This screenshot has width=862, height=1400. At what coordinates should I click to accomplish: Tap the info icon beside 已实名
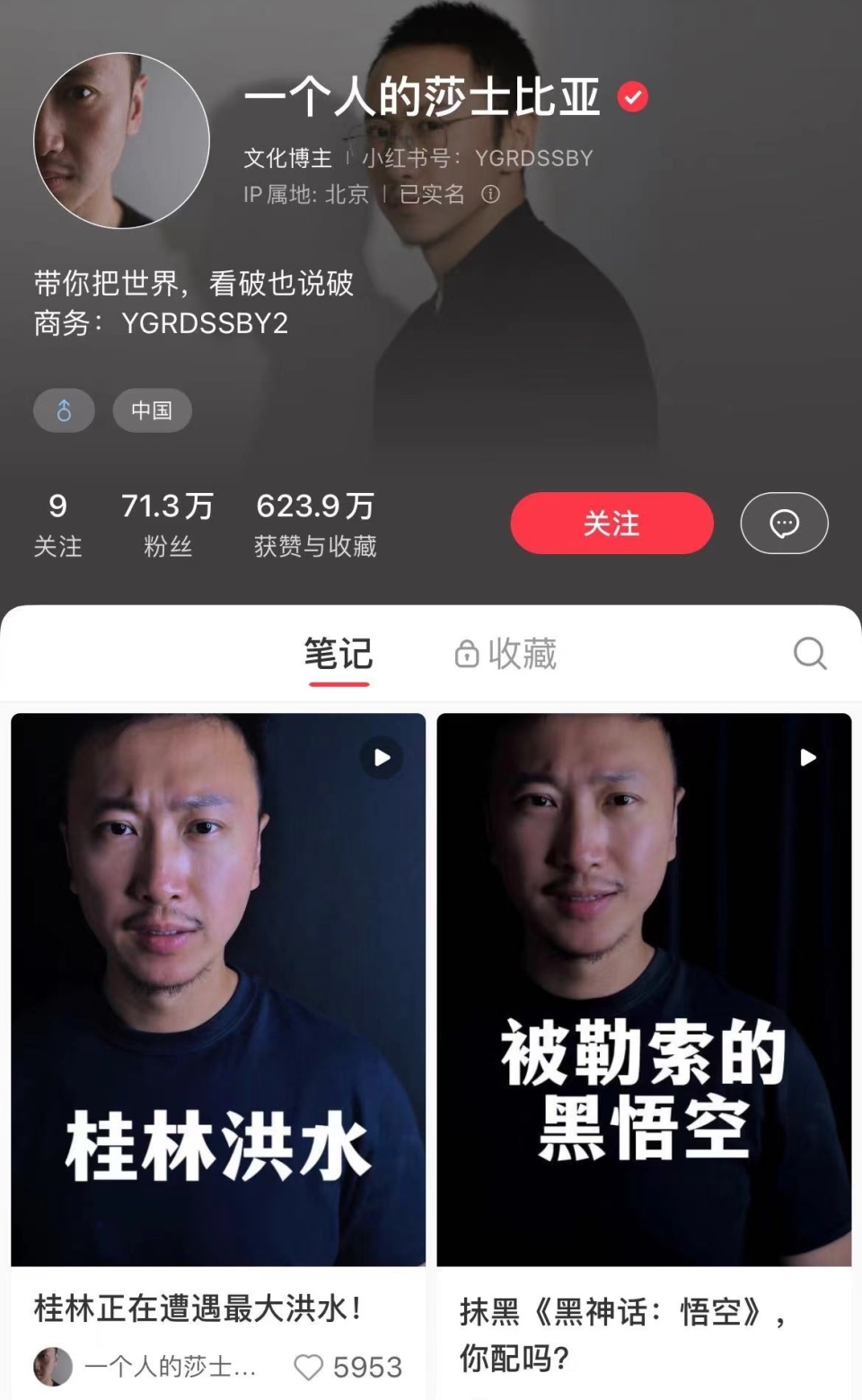point(490,194)
